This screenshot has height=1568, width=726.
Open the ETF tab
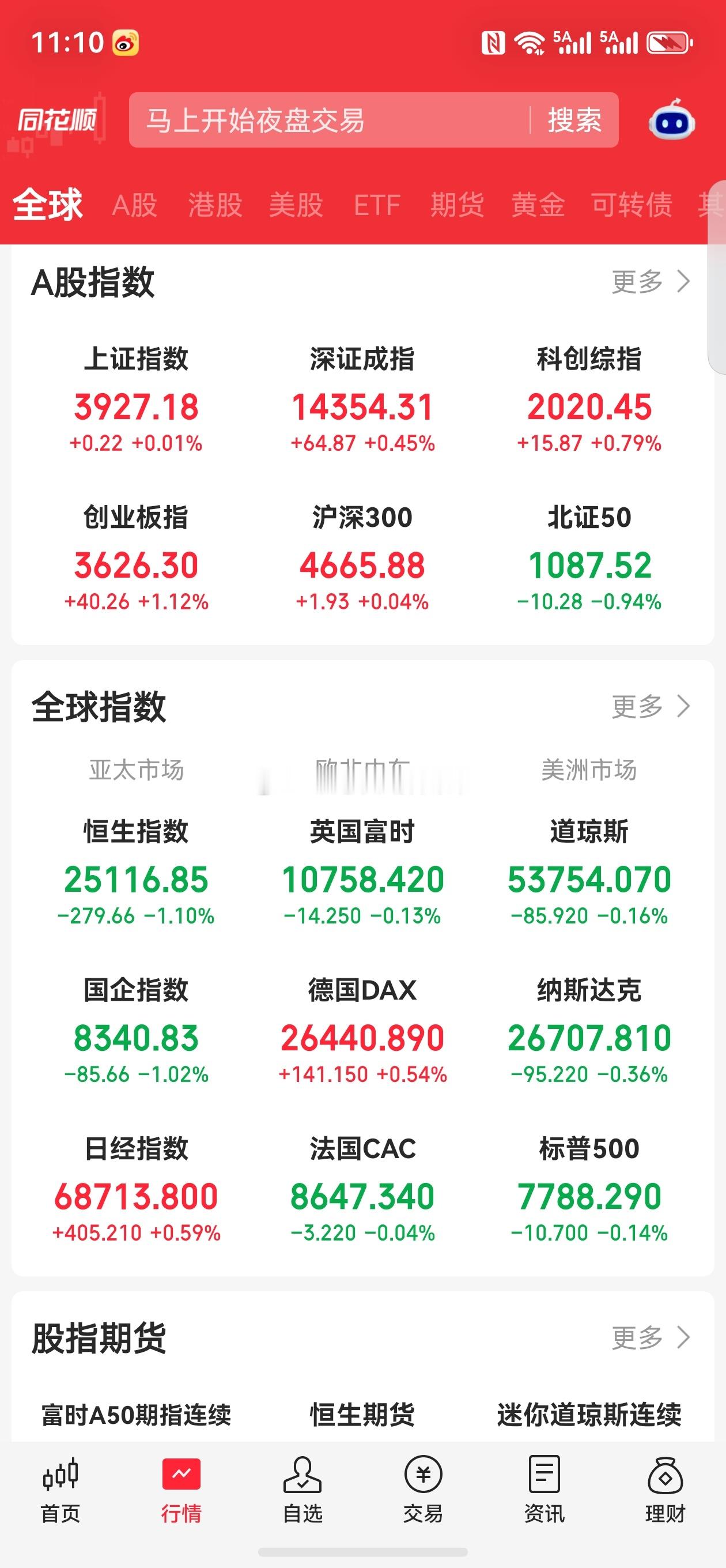(377, 205)
